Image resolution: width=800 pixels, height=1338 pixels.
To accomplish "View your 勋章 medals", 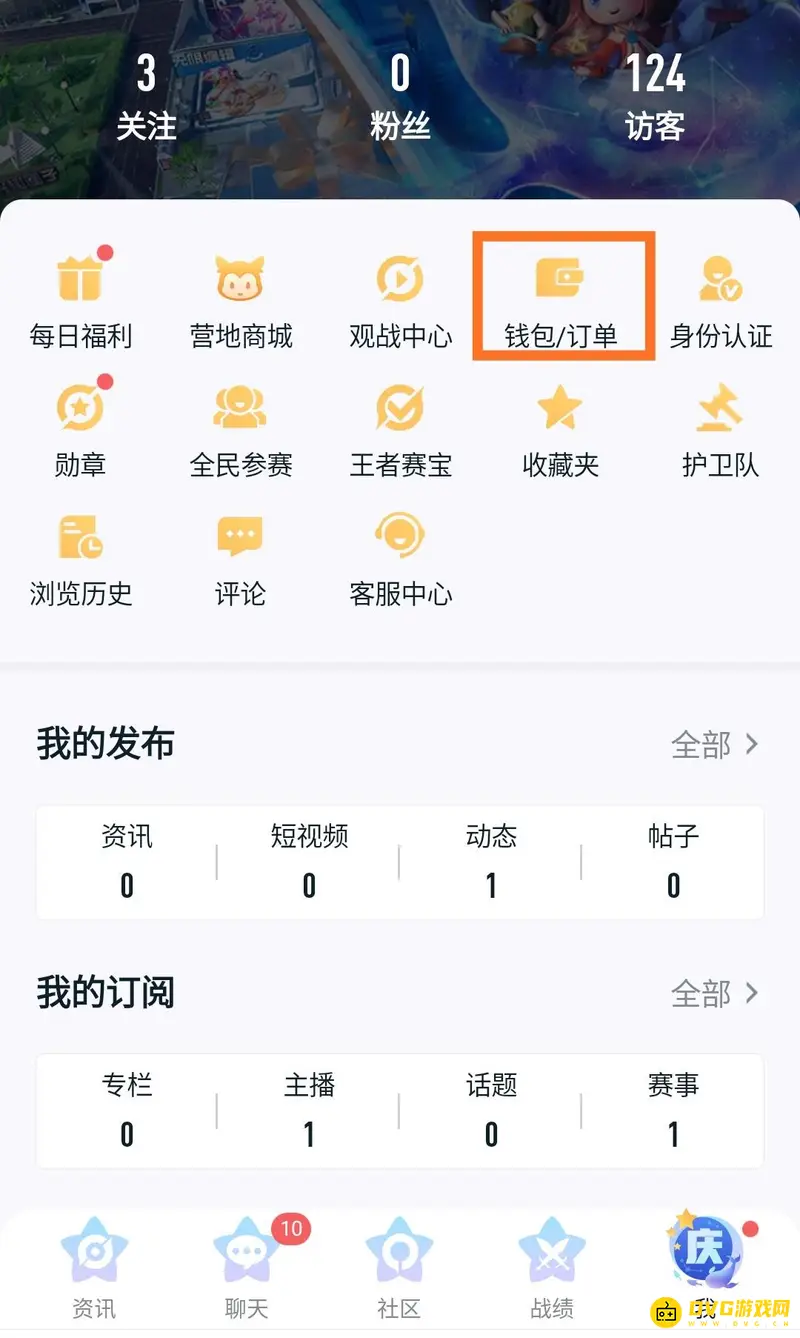I will (80, 425).
